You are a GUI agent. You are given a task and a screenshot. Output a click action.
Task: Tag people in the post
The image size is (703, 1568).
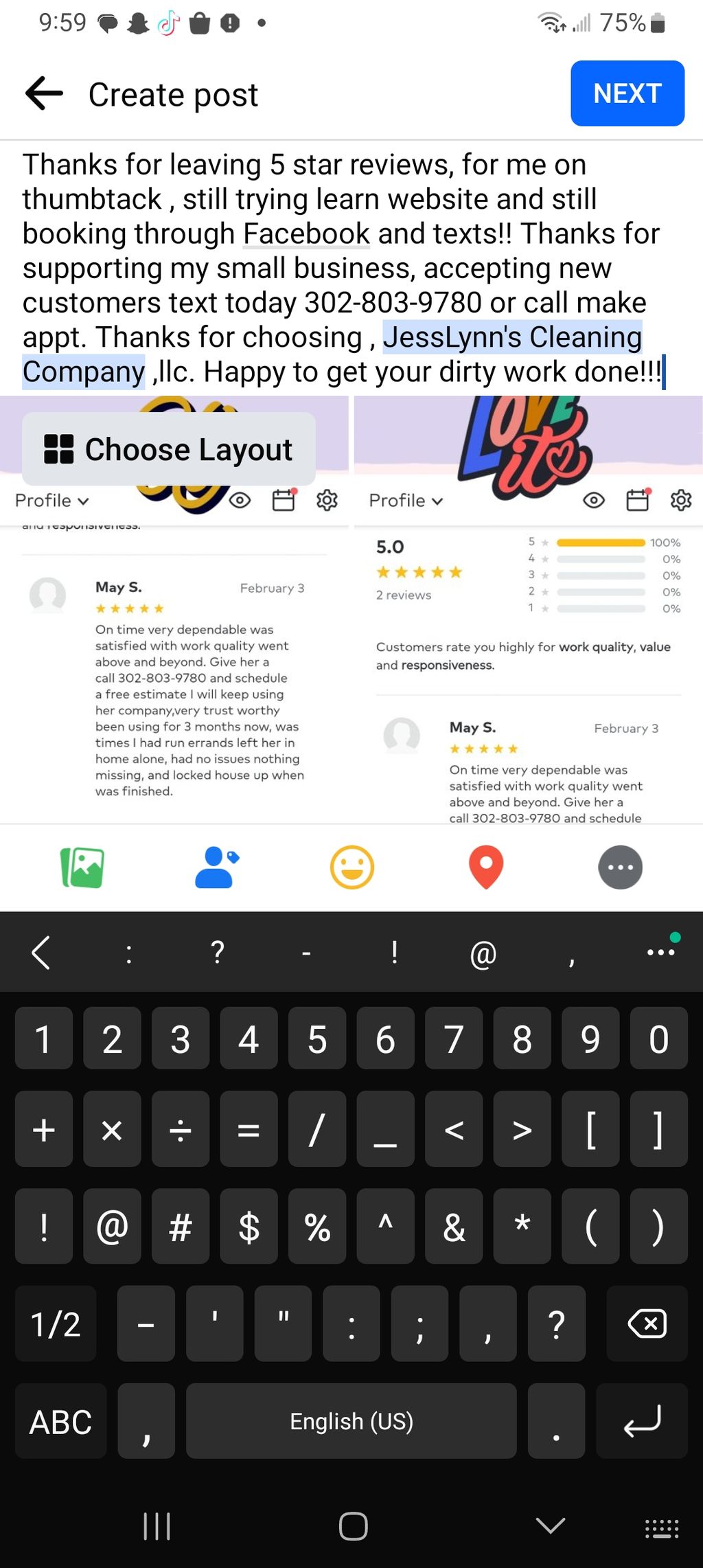click(x=217, y=867)
